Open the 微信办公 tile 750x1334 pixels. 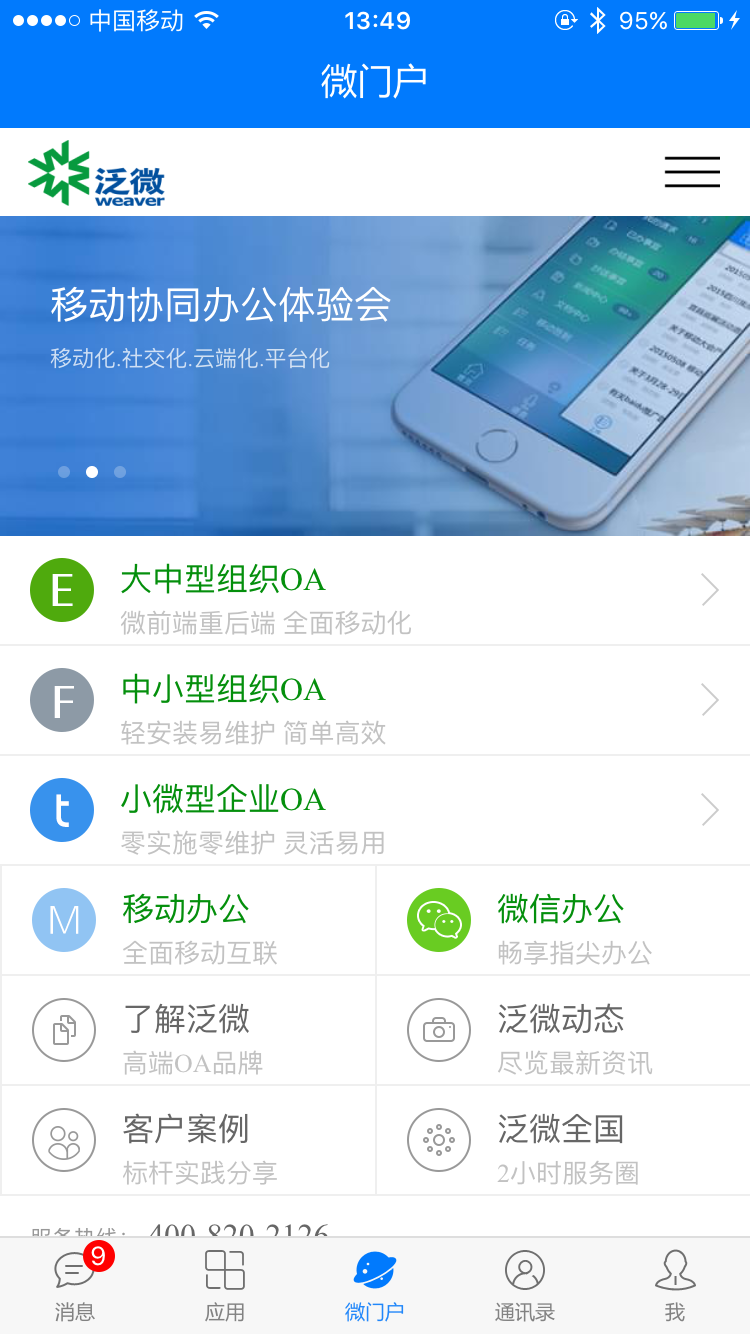coord(563,921)
